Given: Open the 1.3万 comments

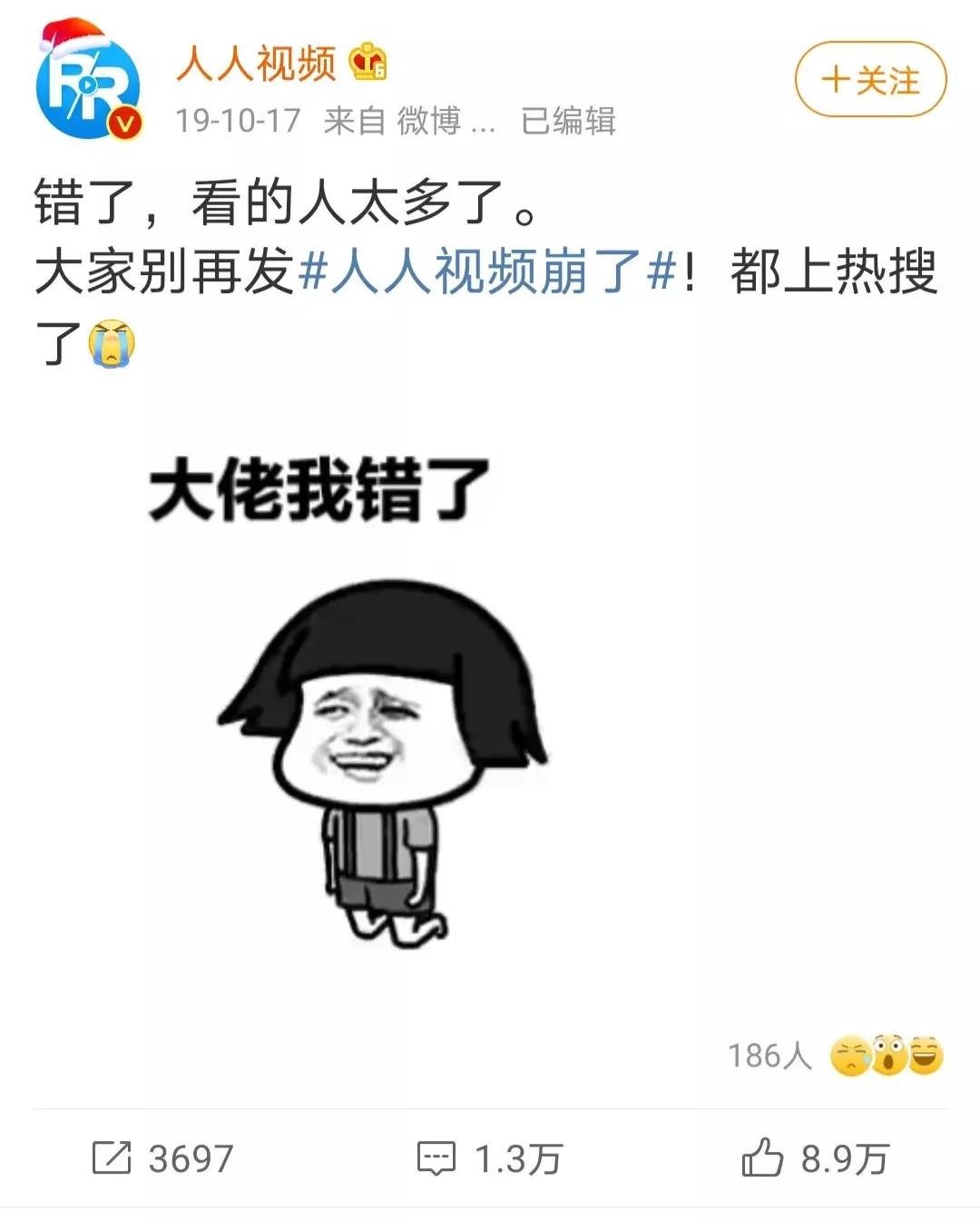Looking at the screenshot, I should point(489,1158).
